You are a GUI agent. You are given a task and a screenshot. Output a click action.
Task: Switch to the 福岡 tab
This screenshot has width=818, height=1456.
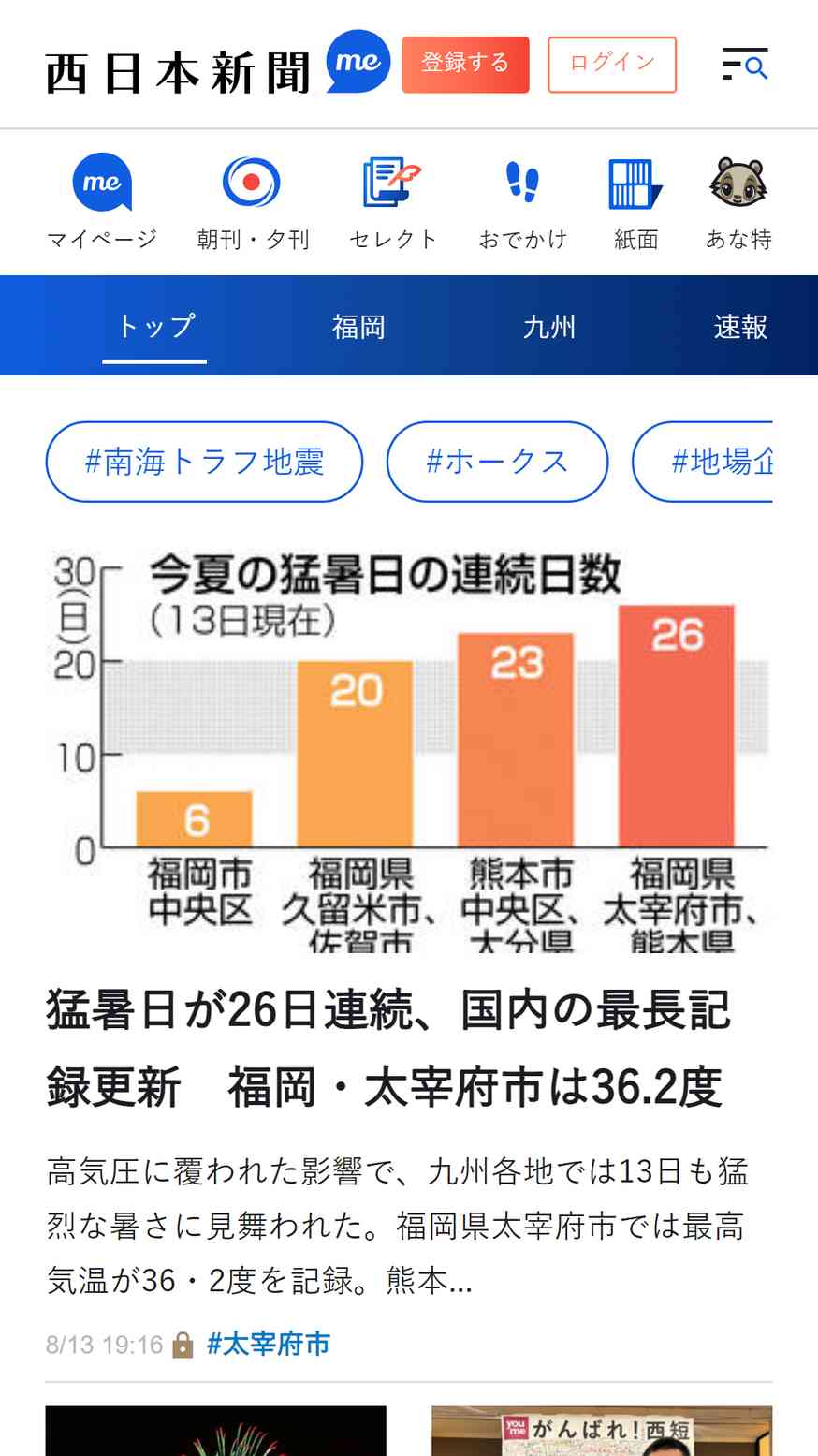click(x=358, y=327)
